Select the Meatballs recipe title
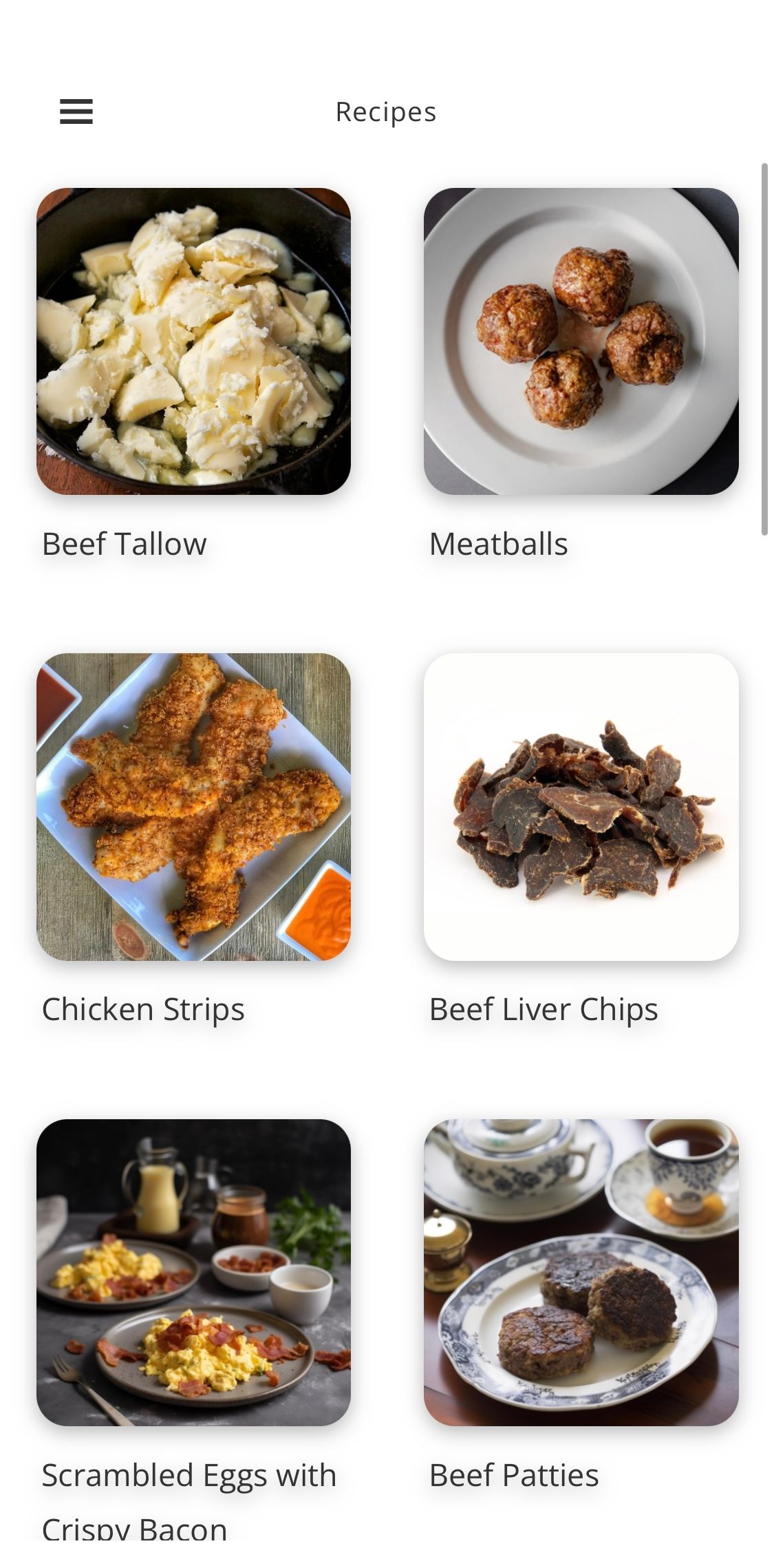 pos(498,543)
